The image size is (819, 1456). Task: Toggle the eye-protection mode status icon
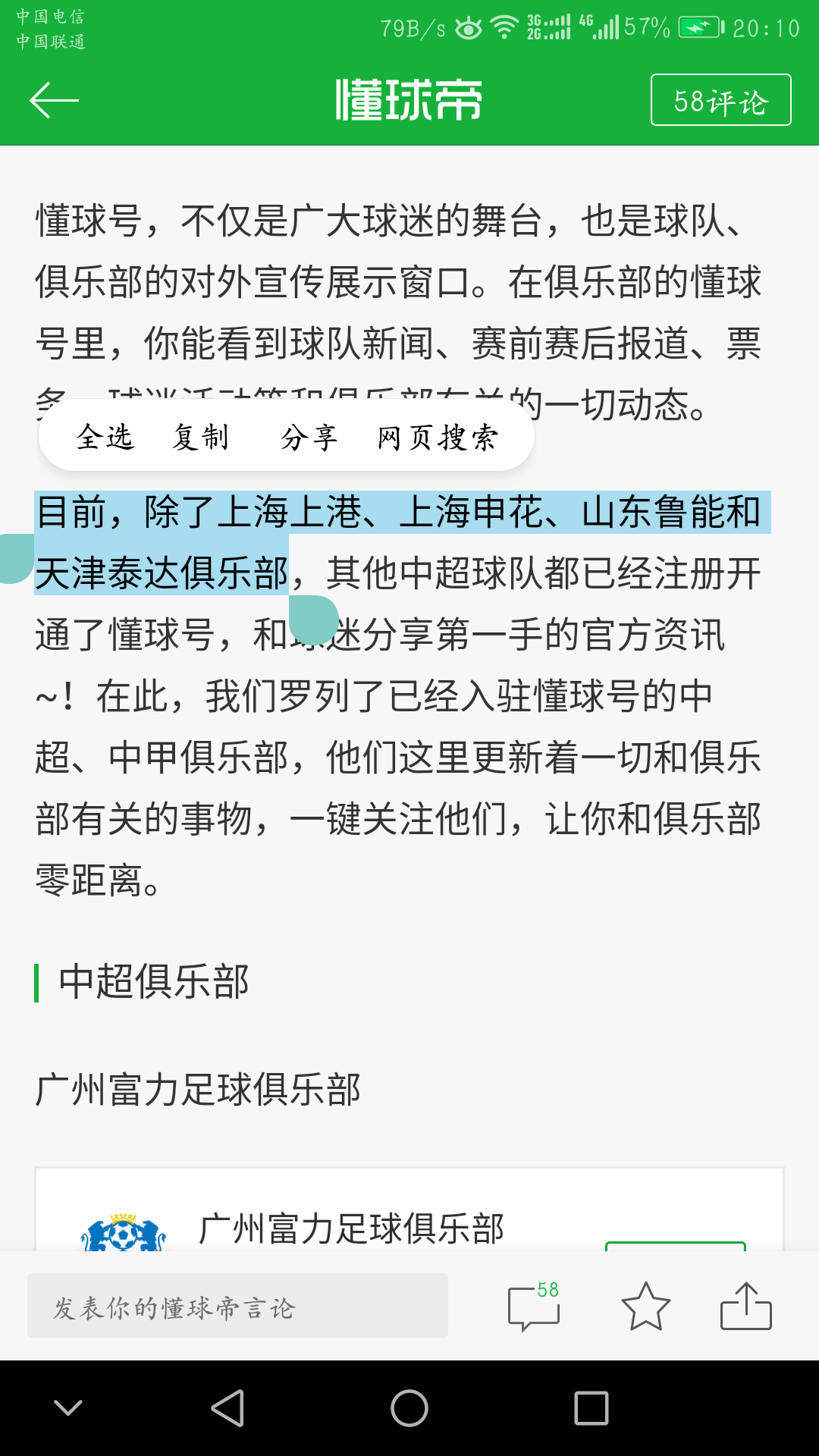coord(468,25)
